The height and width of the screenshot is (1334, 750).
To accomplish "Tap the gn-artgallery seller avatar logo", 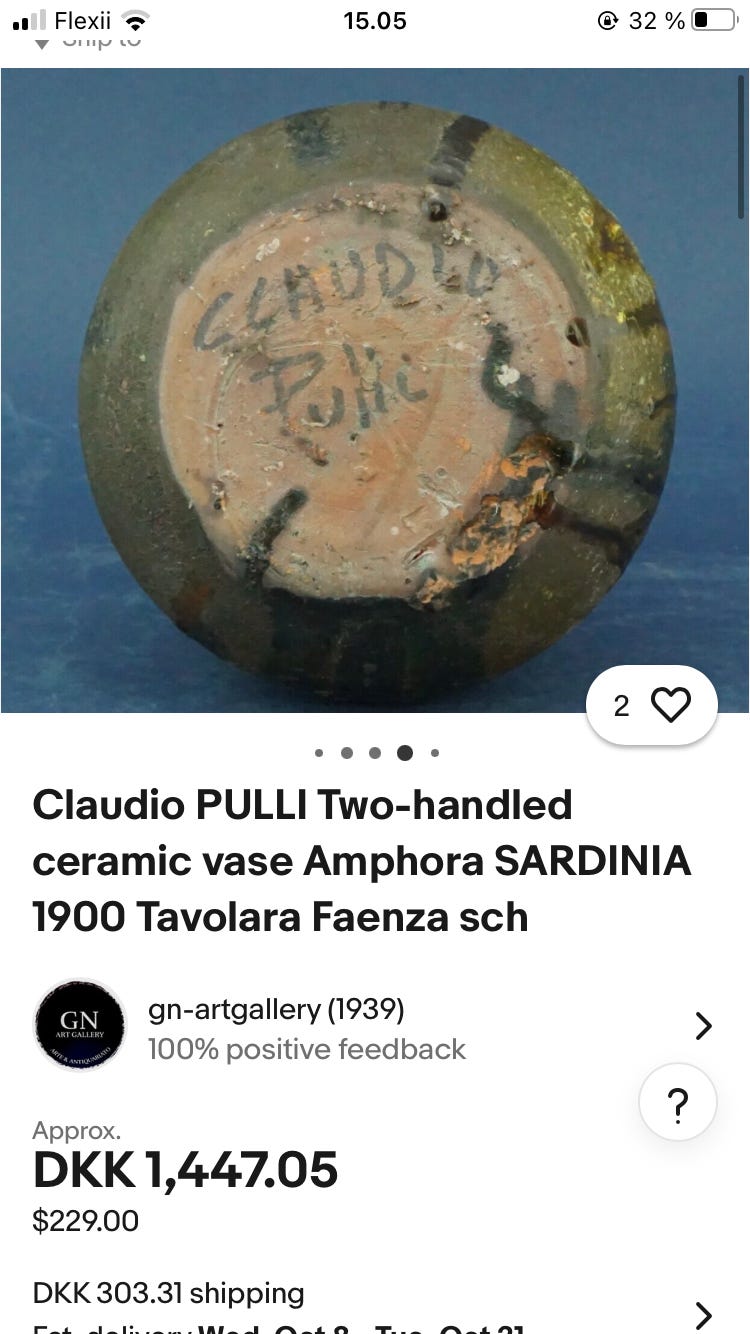I will click(x=80, y=1025).
